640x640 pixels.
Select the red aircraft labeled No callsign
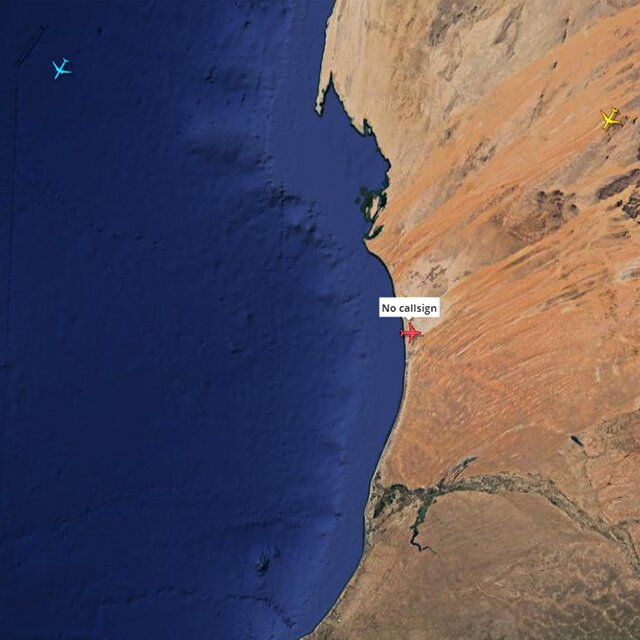pos(410,333)
